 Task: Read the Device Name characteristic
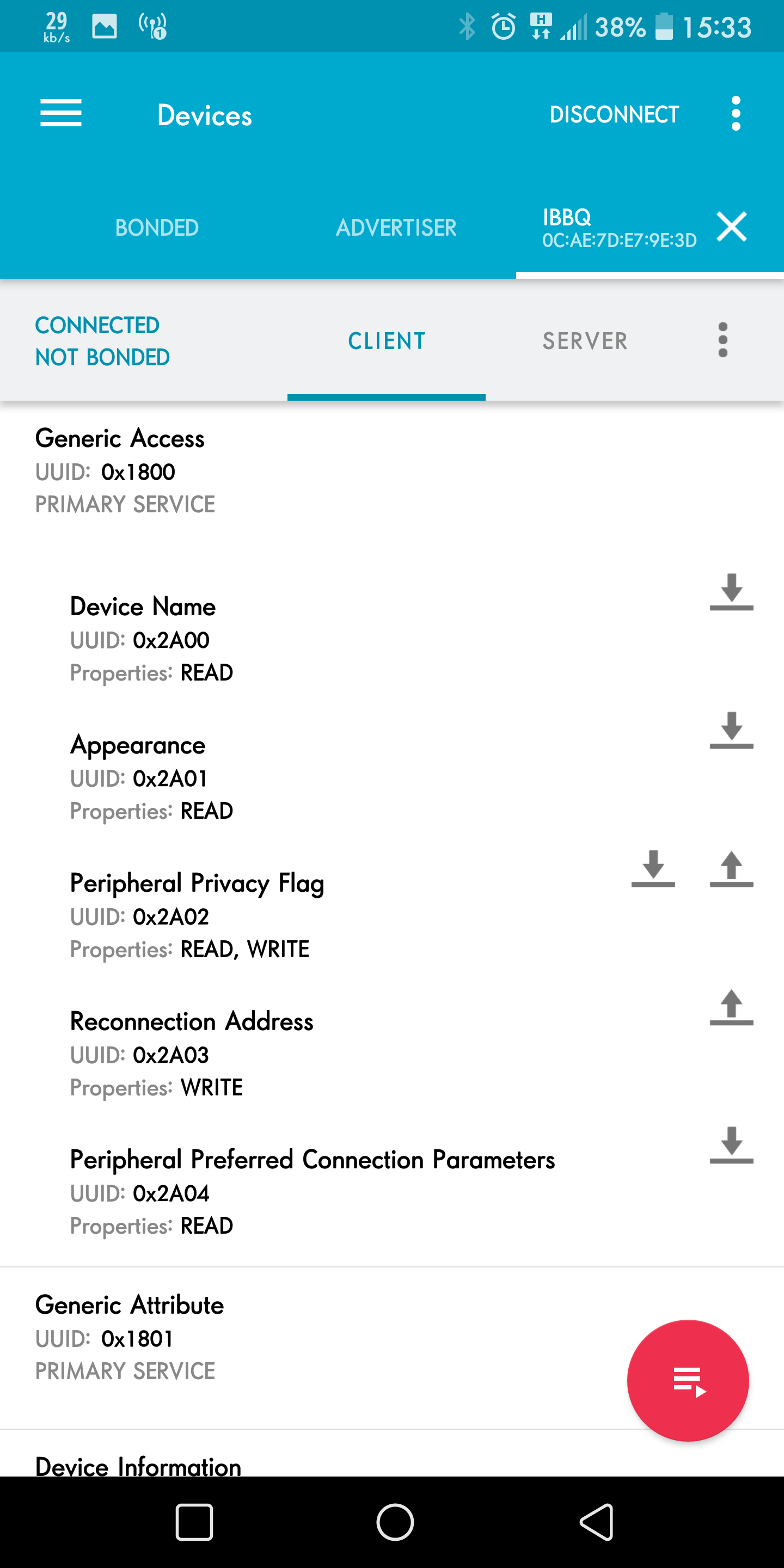732,592
